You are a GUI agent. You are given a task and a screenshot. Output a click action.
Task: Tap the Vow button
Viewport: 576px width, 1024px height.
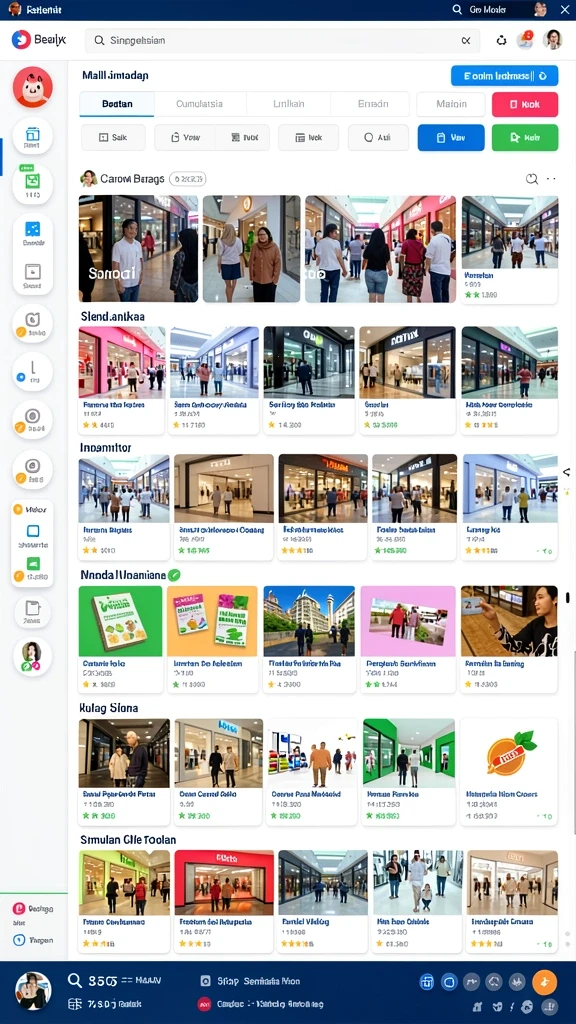tap(185, 138)
